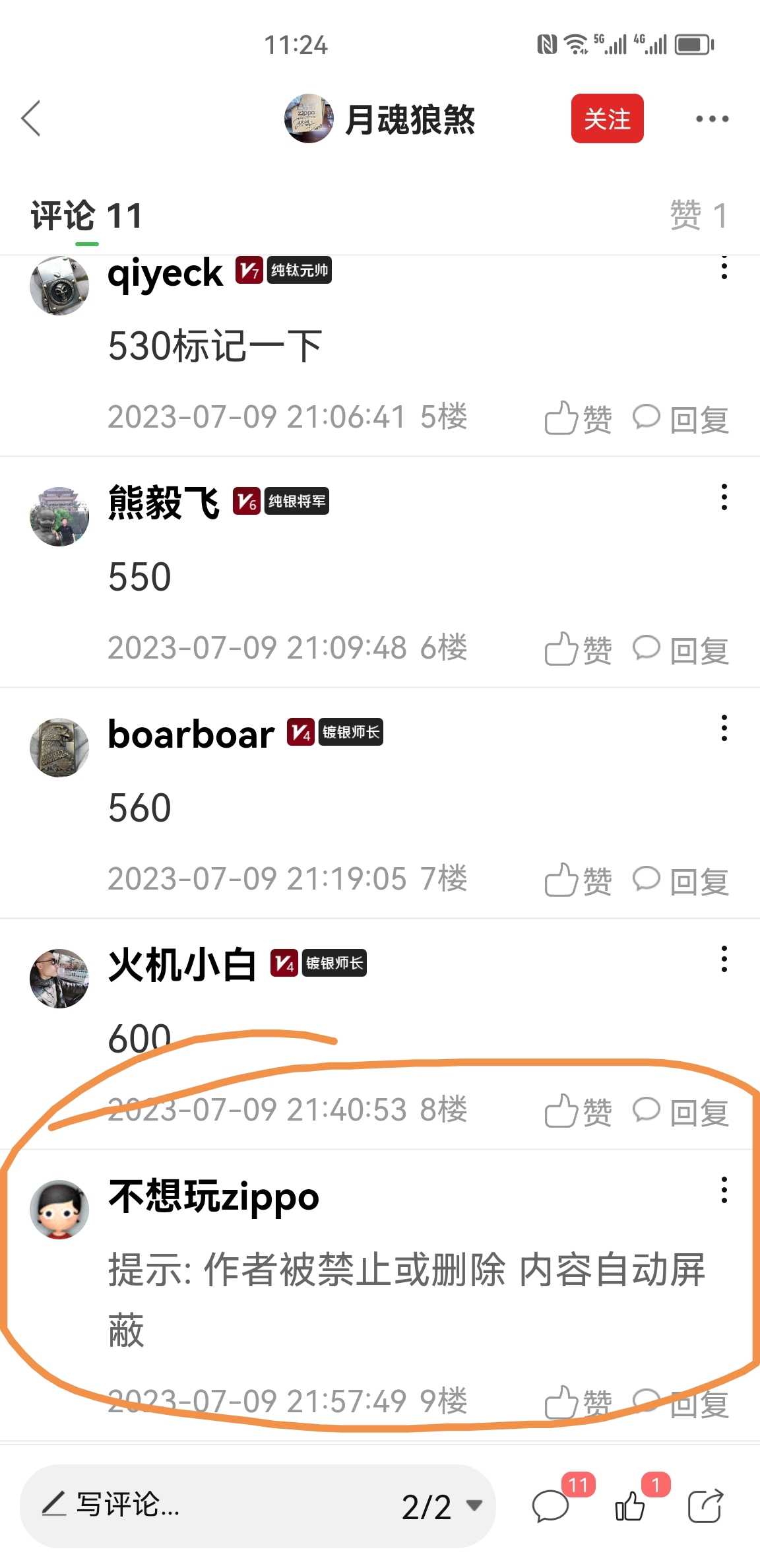Viewport: 760px width, 1568px height.
Task: Write a comment in 写评论 field
Action: (198, 1506)
